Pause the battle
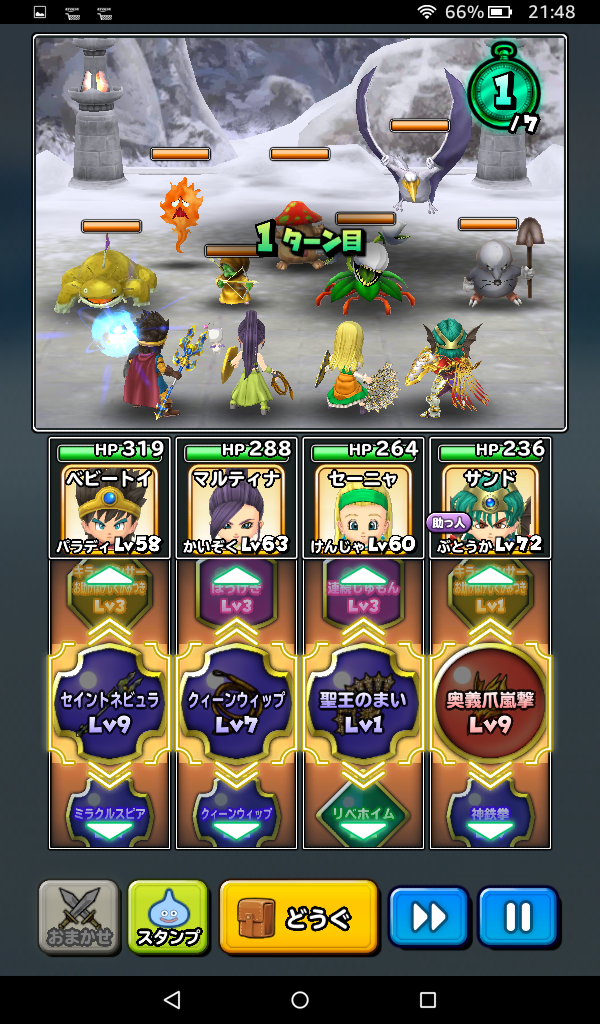This screenshot has width=600, height=1024. 517,916
